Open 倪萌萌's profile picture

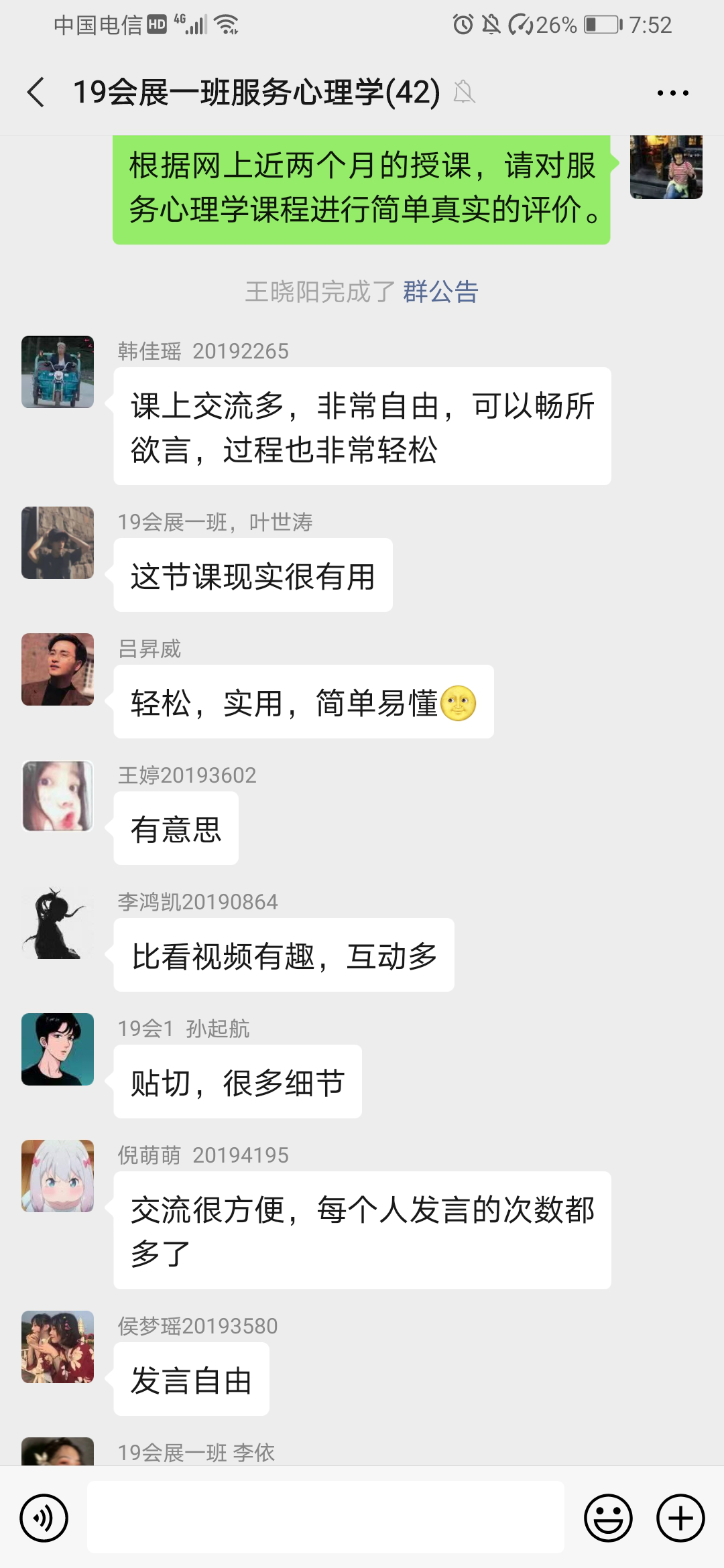coord(58,1176)
